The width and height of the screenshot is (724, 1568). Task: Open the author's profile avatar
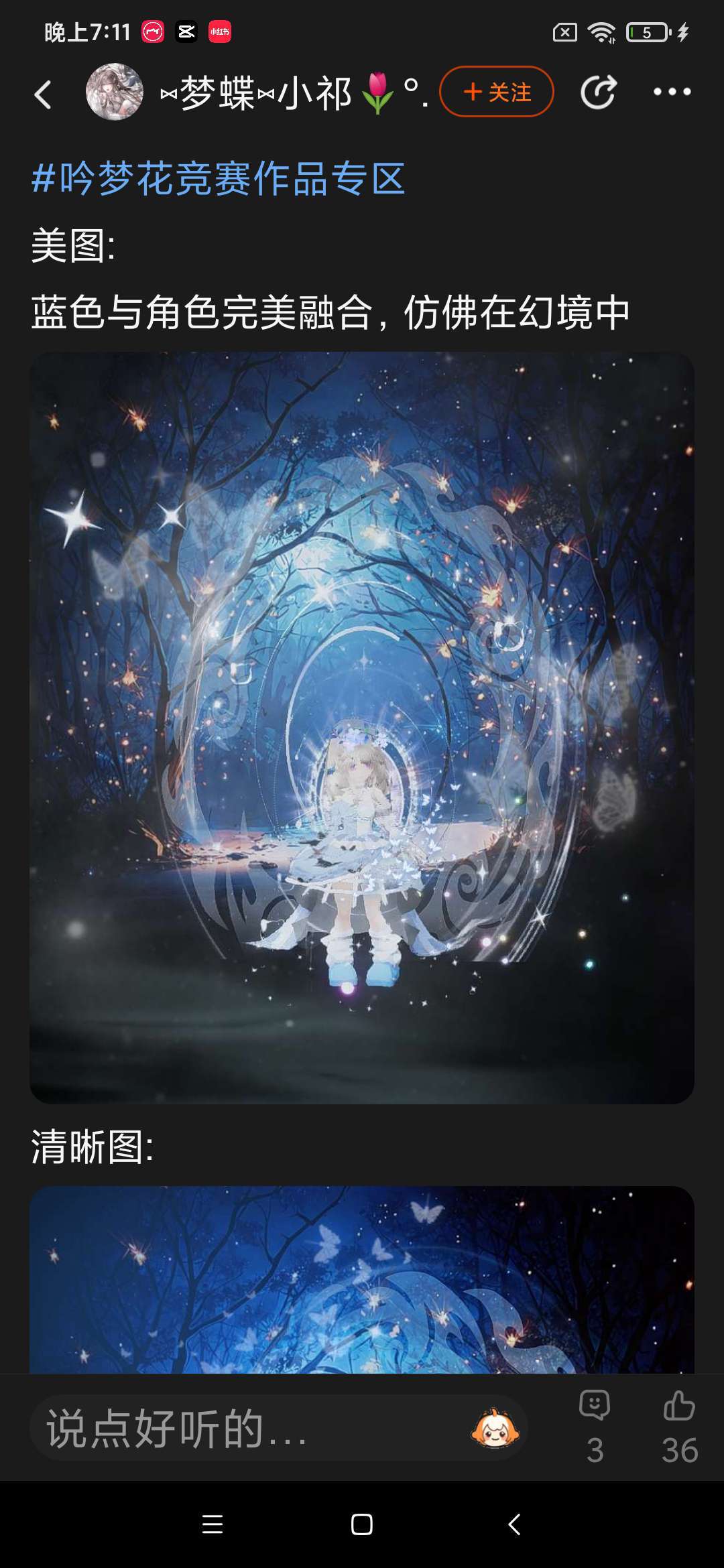pos(115,92)
